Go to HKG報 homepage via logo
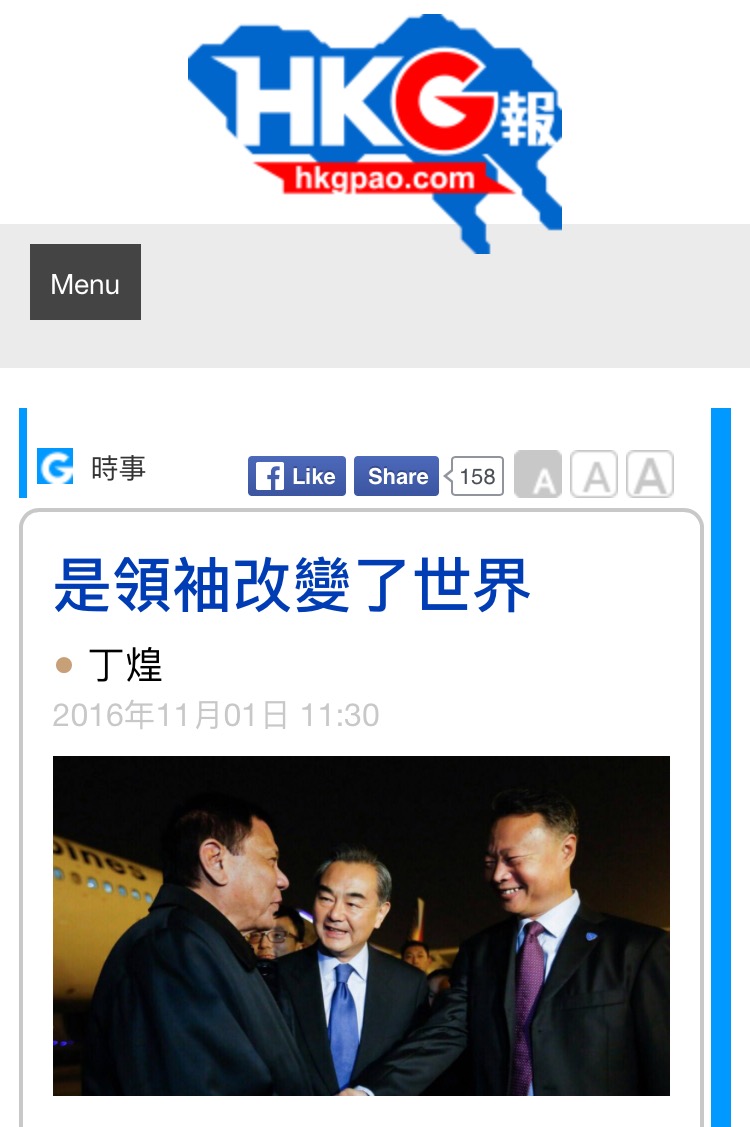Screen dimensions: 750x1127 tap(375, 130)
